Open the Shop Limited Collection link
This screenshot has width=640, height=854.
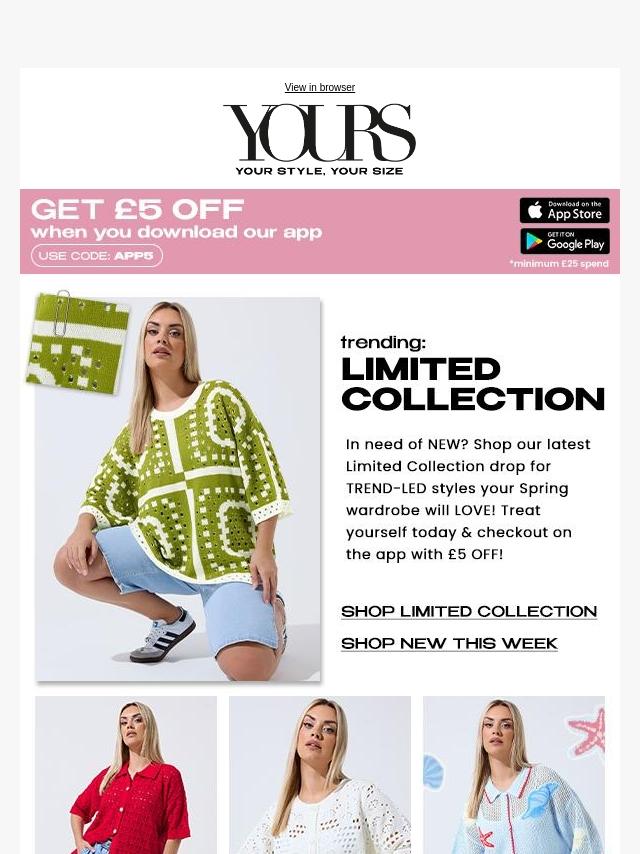[469, 612]
